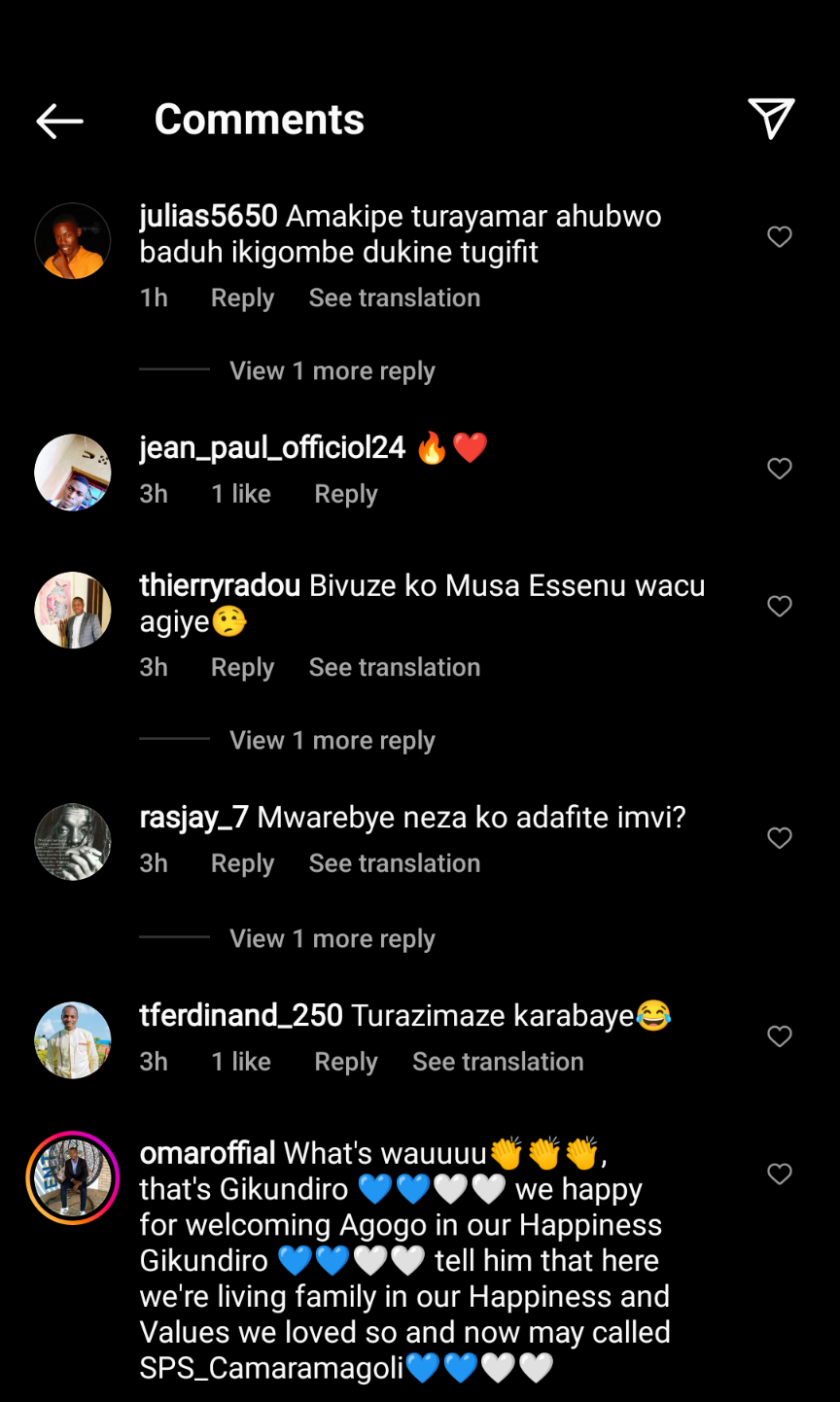Reply to tferdinand_250's comment
The width and height of the screenshot is (840, 1402).
tap(345, 1062)
